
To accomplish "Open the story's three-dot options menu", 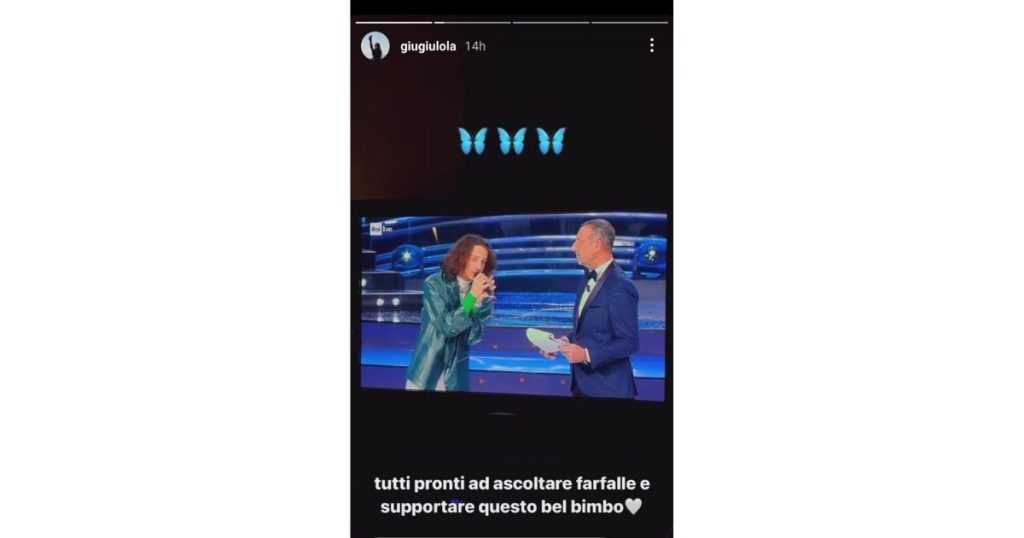I will tap(651, 46).
